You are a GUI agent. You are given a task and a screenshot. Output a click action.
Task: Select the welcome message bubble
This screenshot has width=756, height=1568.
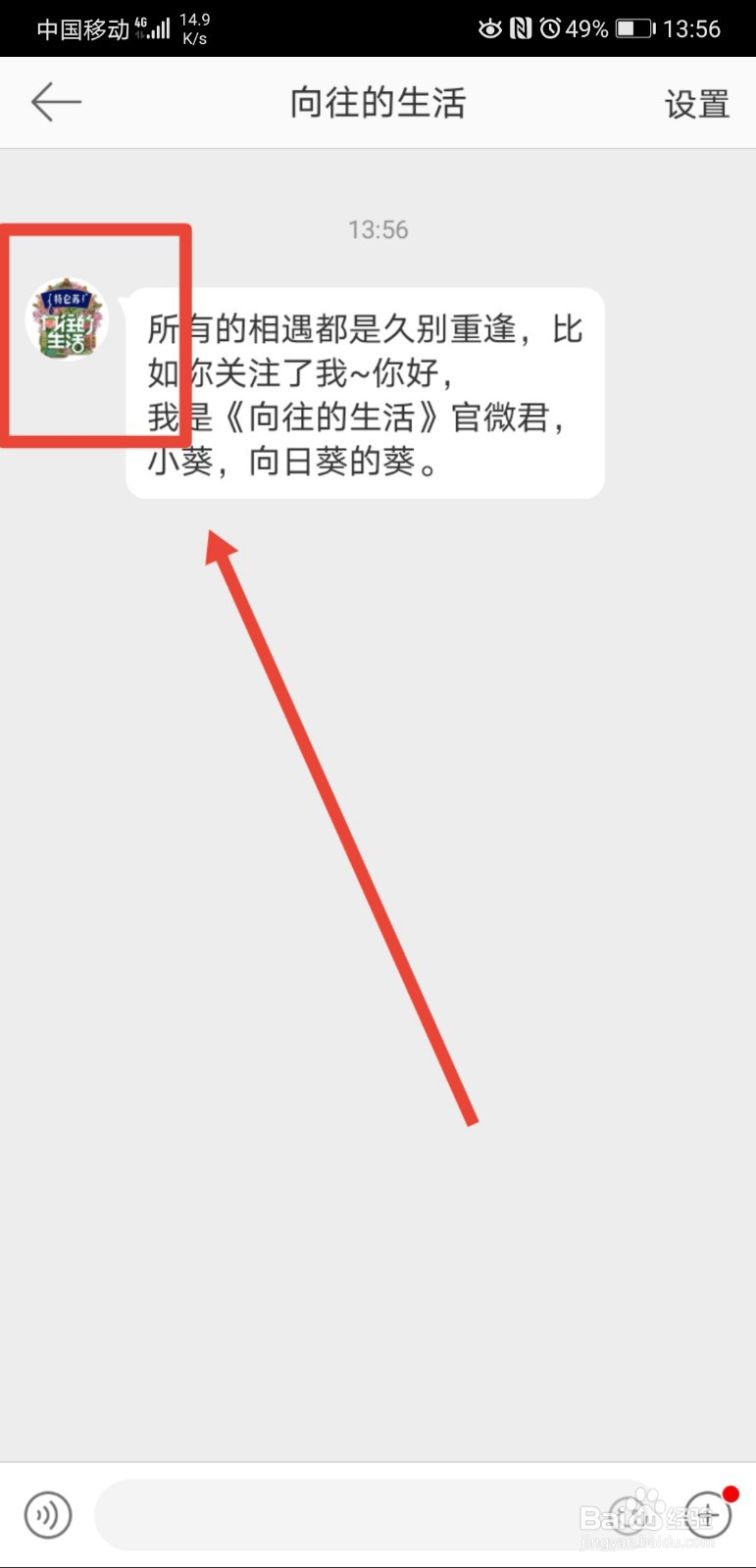coord(363,392)
